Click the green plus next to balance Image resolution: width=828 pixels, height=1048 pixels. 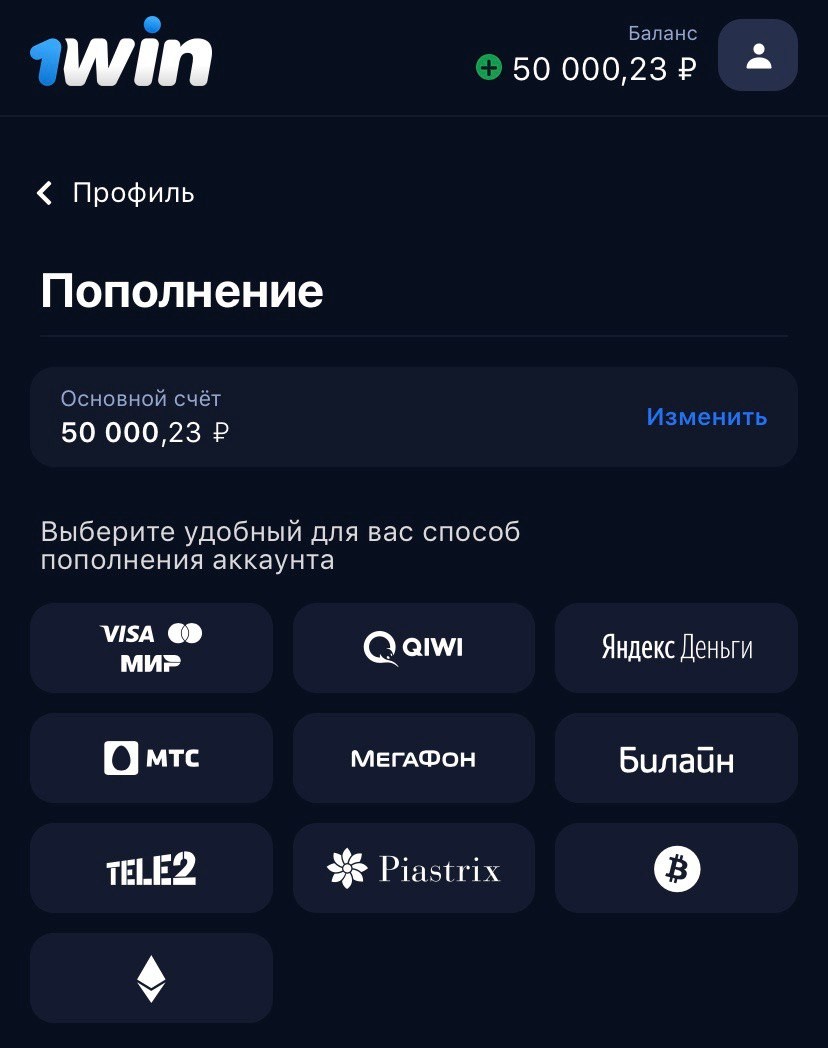pyautogui.click(x=487, y=68)
